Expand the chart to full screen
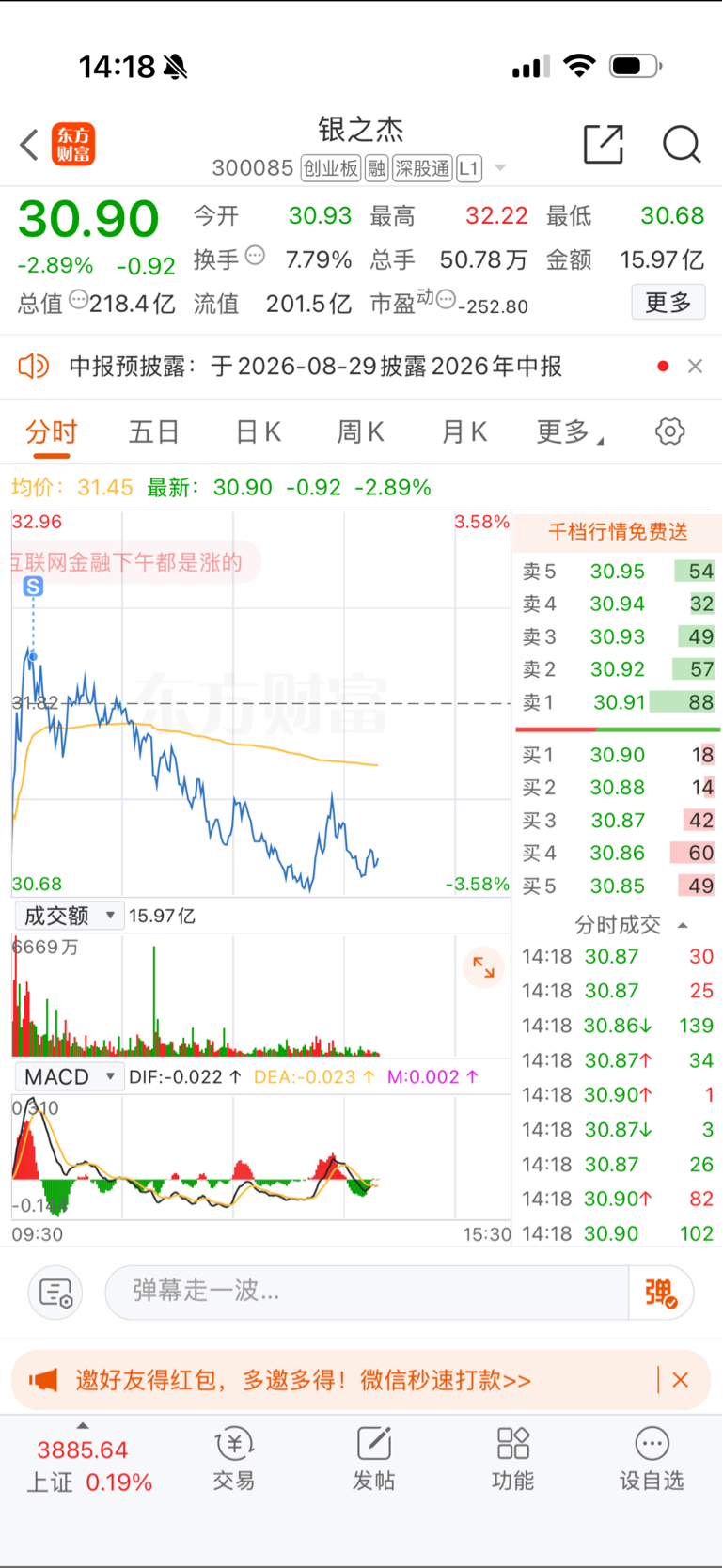The image size is (723, 1568). point(483,967)
